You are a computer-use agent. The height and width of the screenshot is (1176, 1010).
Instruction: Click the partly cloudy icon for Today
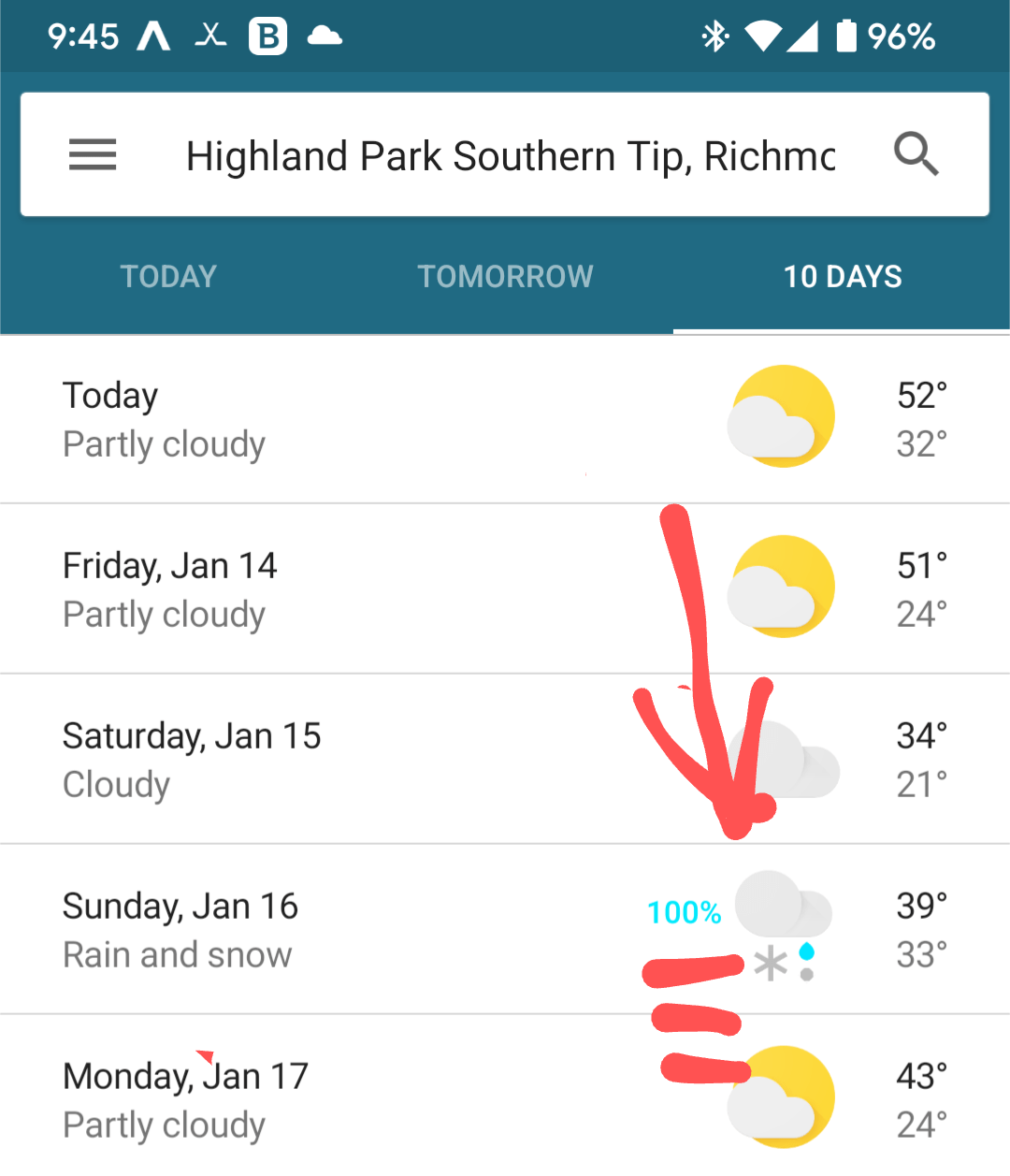click(x=782, y=415)
